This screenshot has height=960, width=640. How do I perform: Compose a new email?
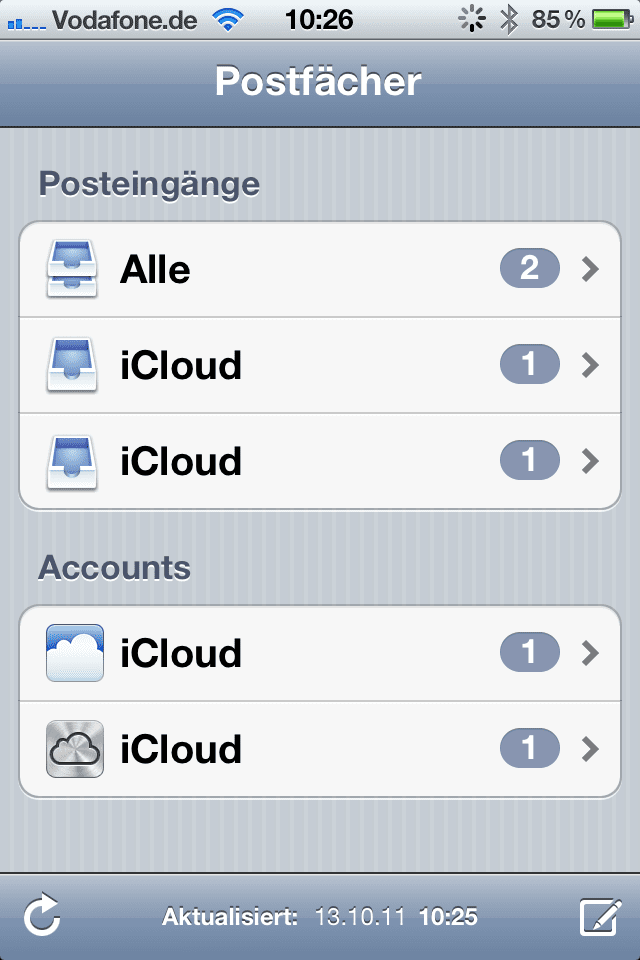click(599, 916)
